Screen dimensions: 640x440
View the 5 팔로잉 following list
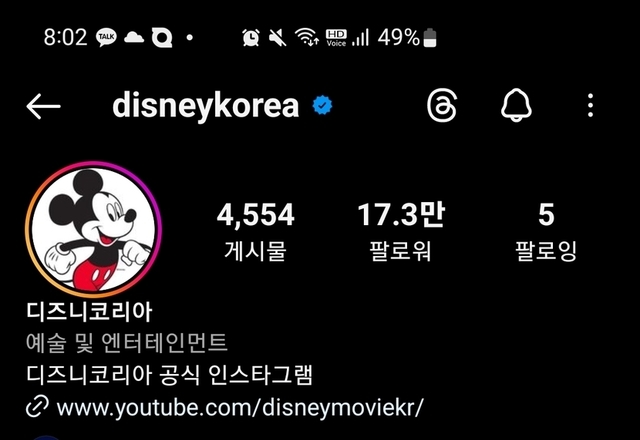546,231
